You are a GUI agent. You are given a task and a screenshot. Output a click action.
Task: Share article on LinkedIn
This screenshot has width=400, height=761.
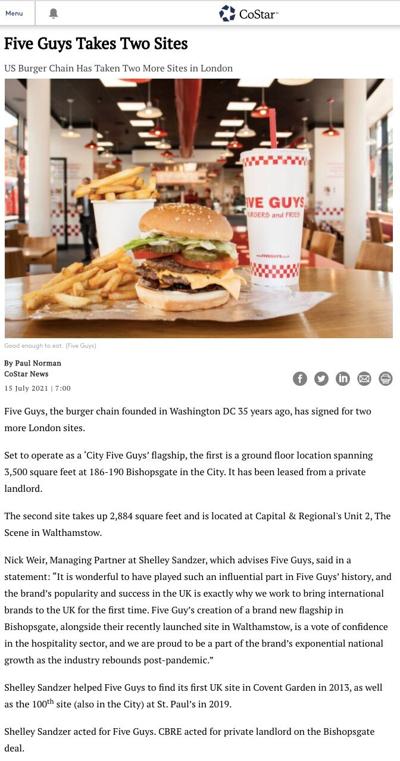(x=343, y=379)
